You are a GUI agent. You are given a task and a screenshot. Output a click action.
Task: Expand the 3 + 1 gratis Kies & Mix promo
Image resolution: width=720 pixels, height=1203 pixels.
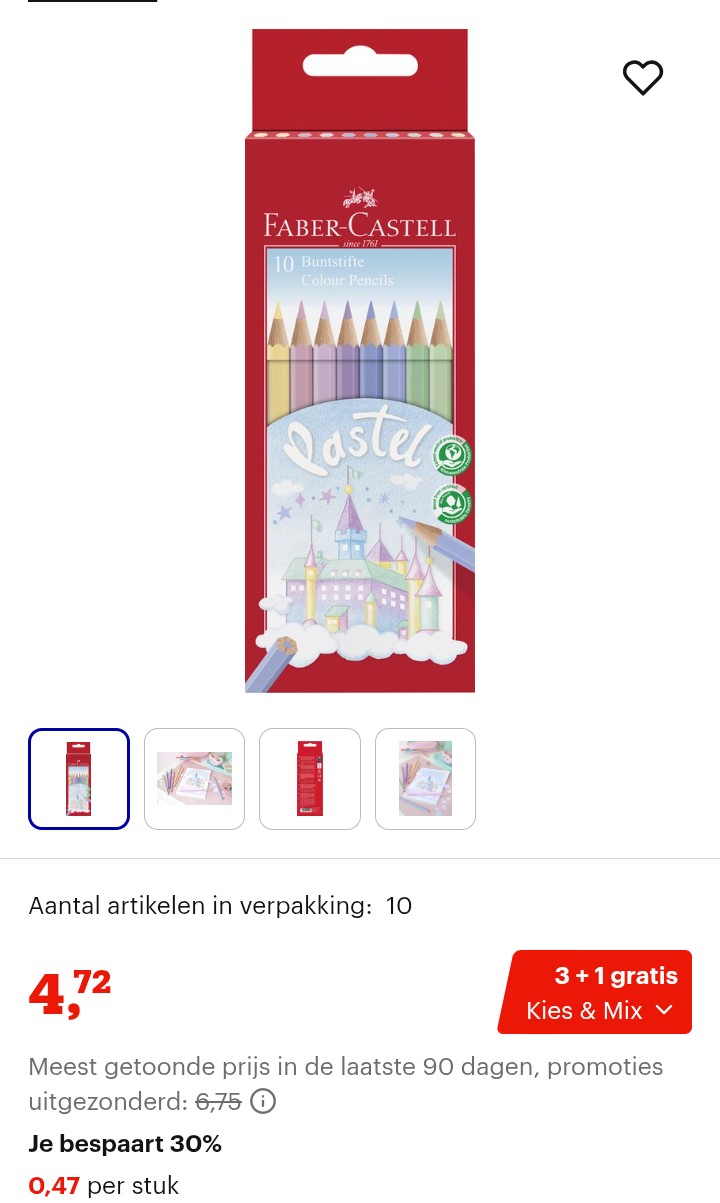click(x=595, y=992)
